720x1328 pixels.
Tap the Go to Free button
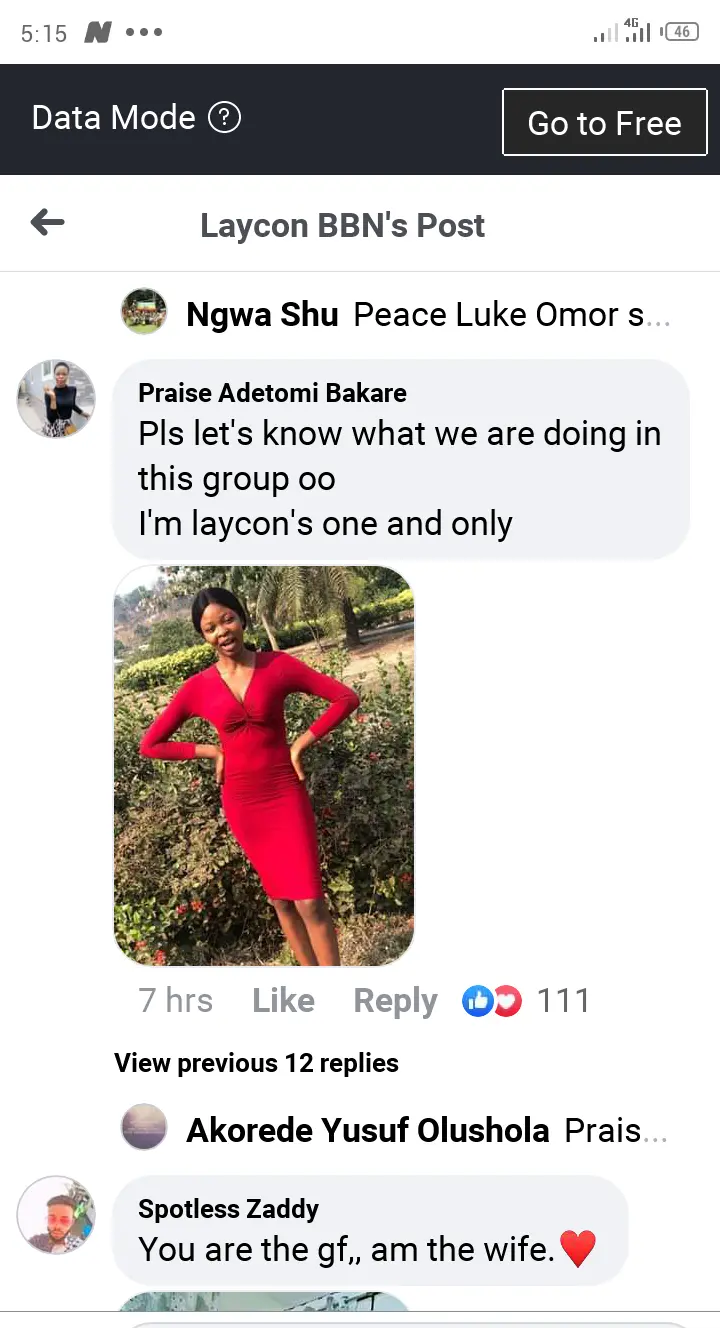click(604, 123)
